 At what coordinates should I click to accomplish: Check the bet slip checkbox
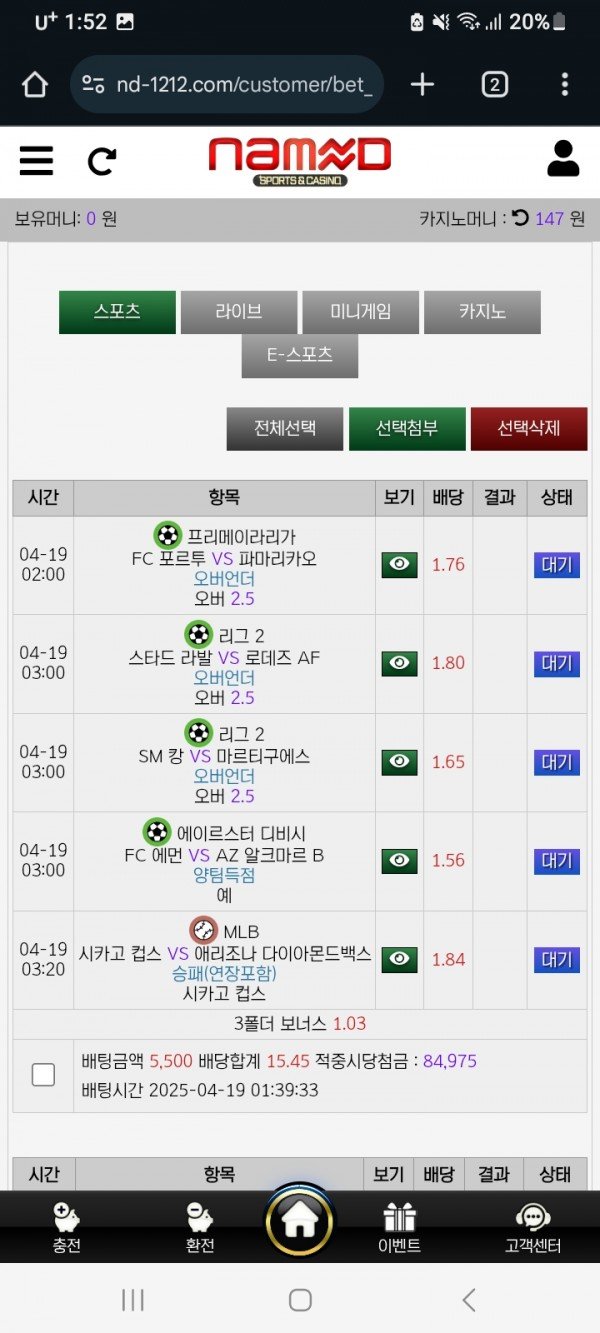click(43, 1075)
